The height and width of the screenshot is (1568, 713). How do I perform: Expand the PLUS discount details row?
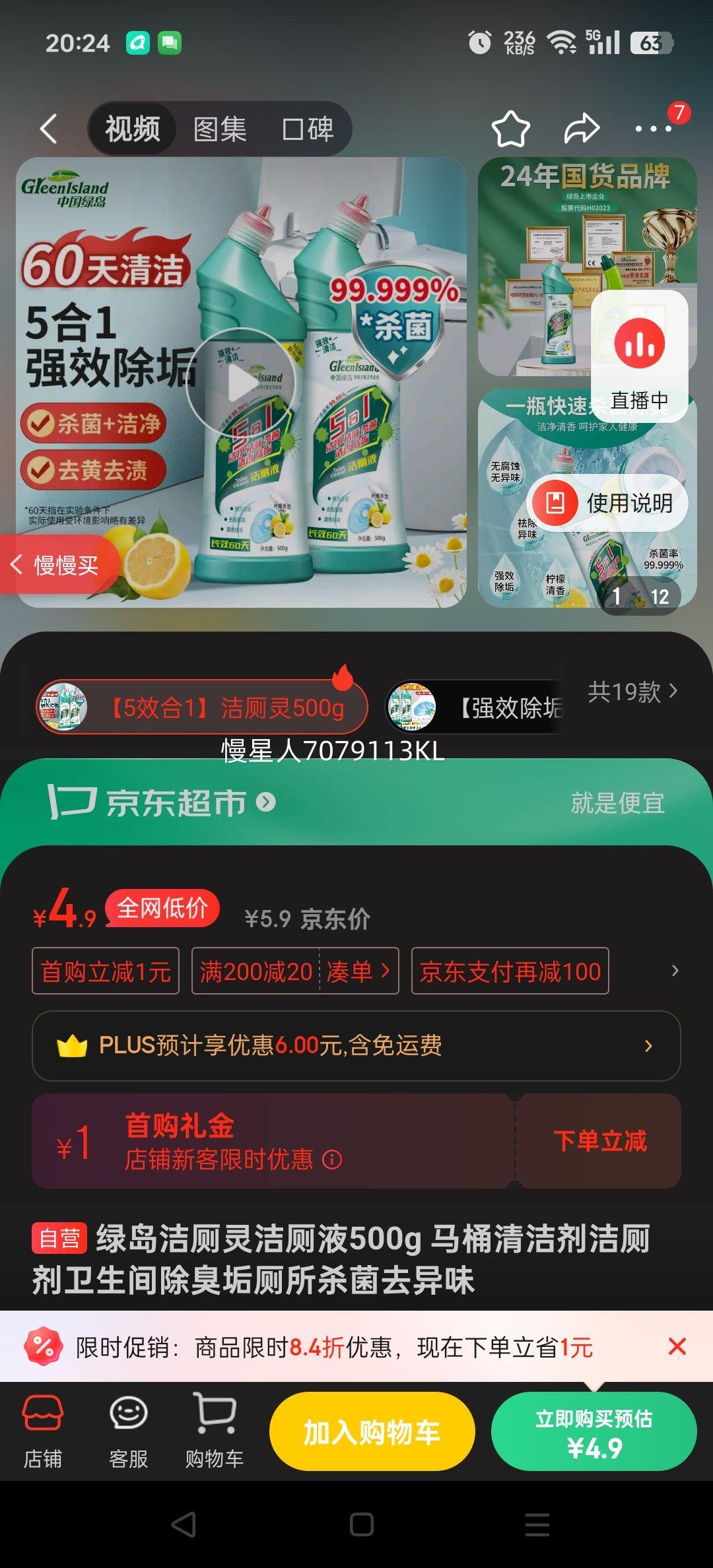click(x=356, y=1045)
